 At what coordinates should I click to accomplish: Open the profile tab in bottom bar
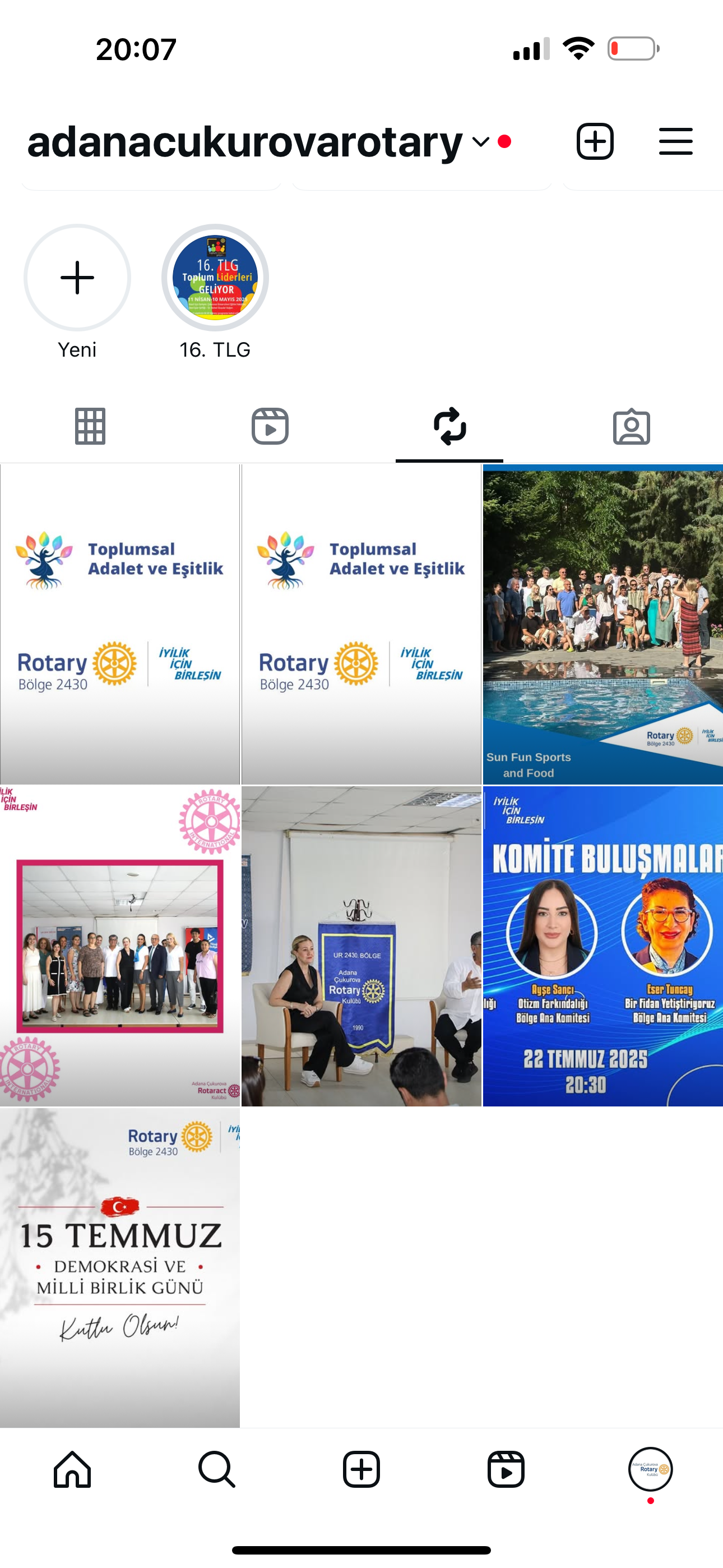650,1469
